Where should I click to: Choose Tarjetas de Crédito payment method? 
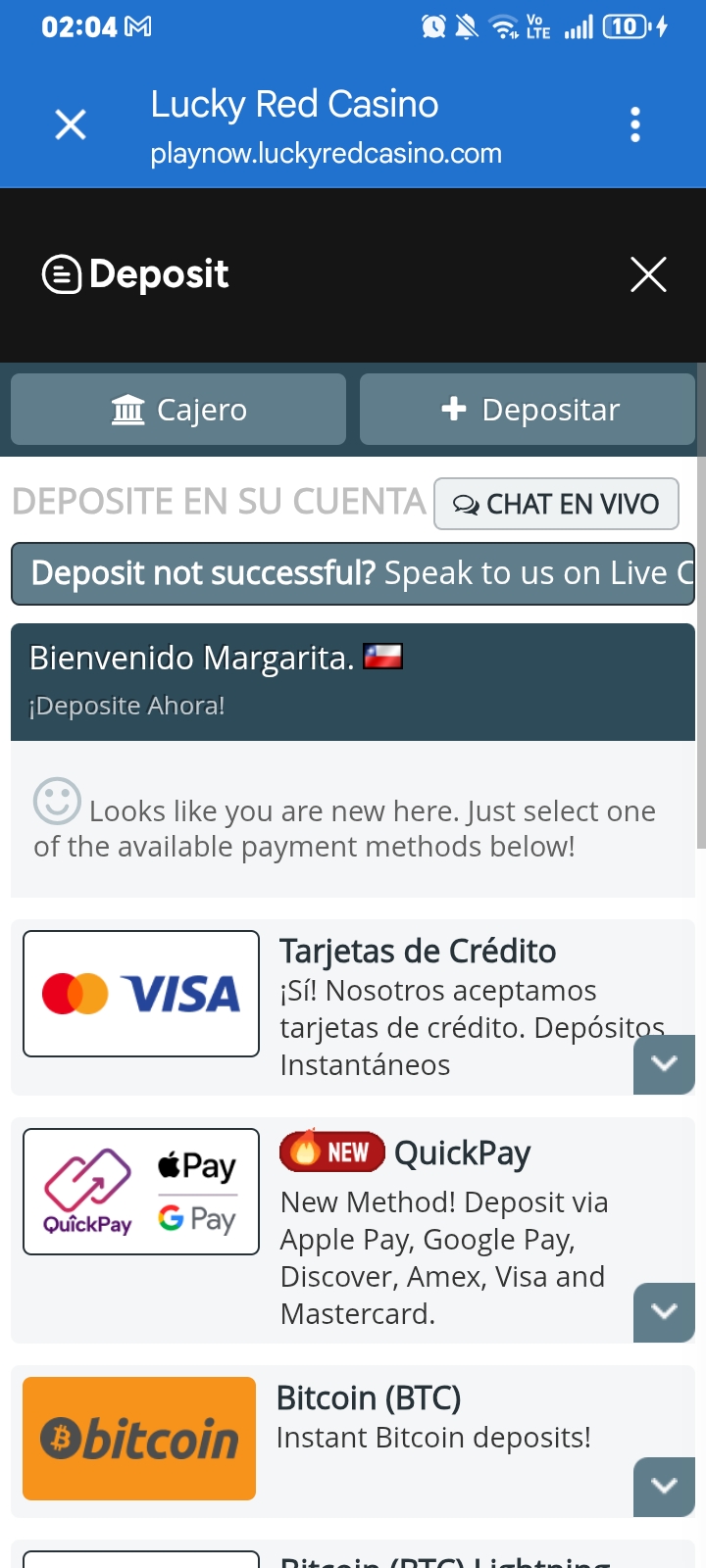coord(353,1007)
